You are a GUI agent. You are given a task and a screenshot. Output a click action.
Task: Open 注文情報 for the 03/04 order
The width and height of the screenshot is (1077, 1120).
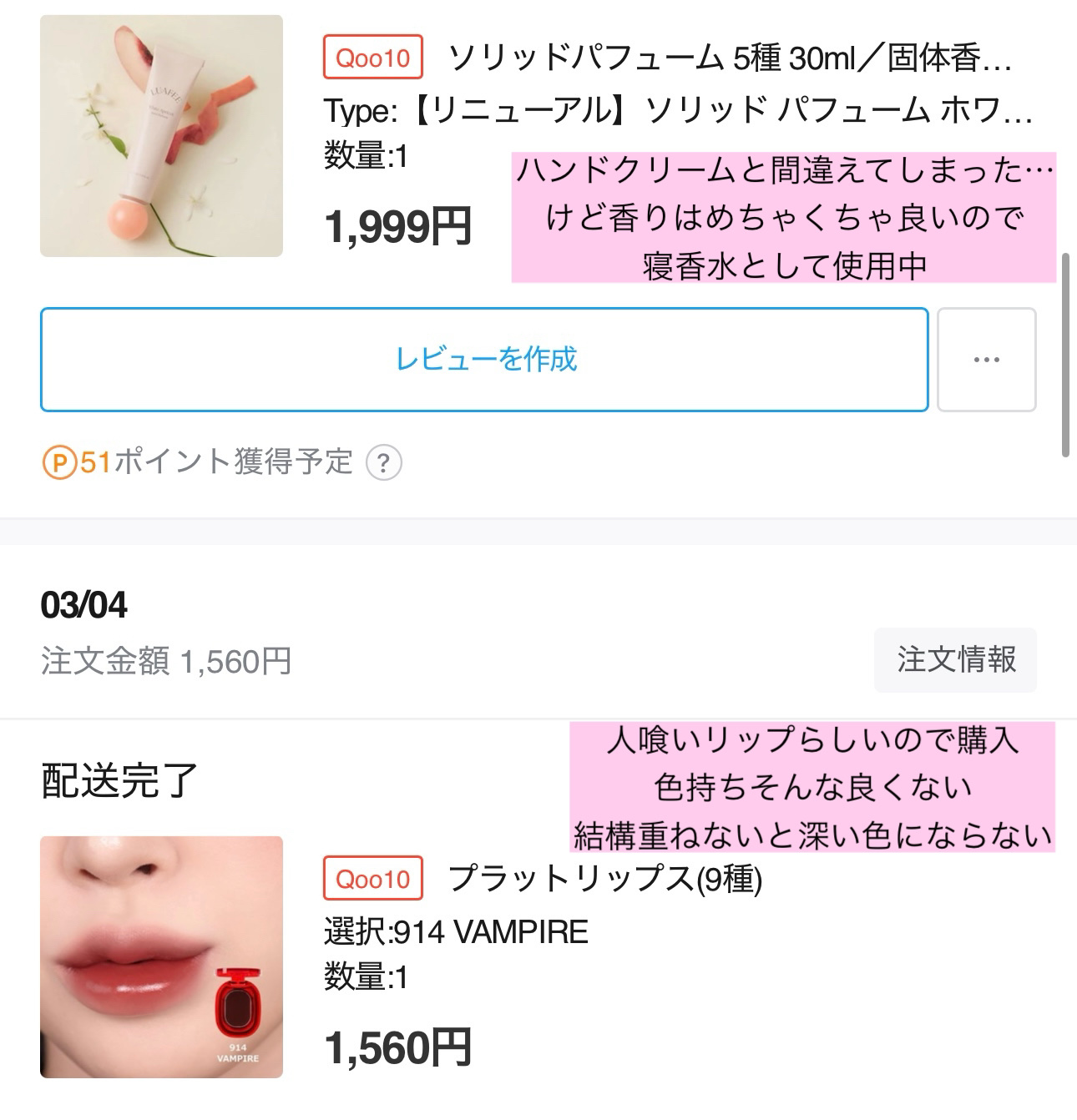[954, 660]
